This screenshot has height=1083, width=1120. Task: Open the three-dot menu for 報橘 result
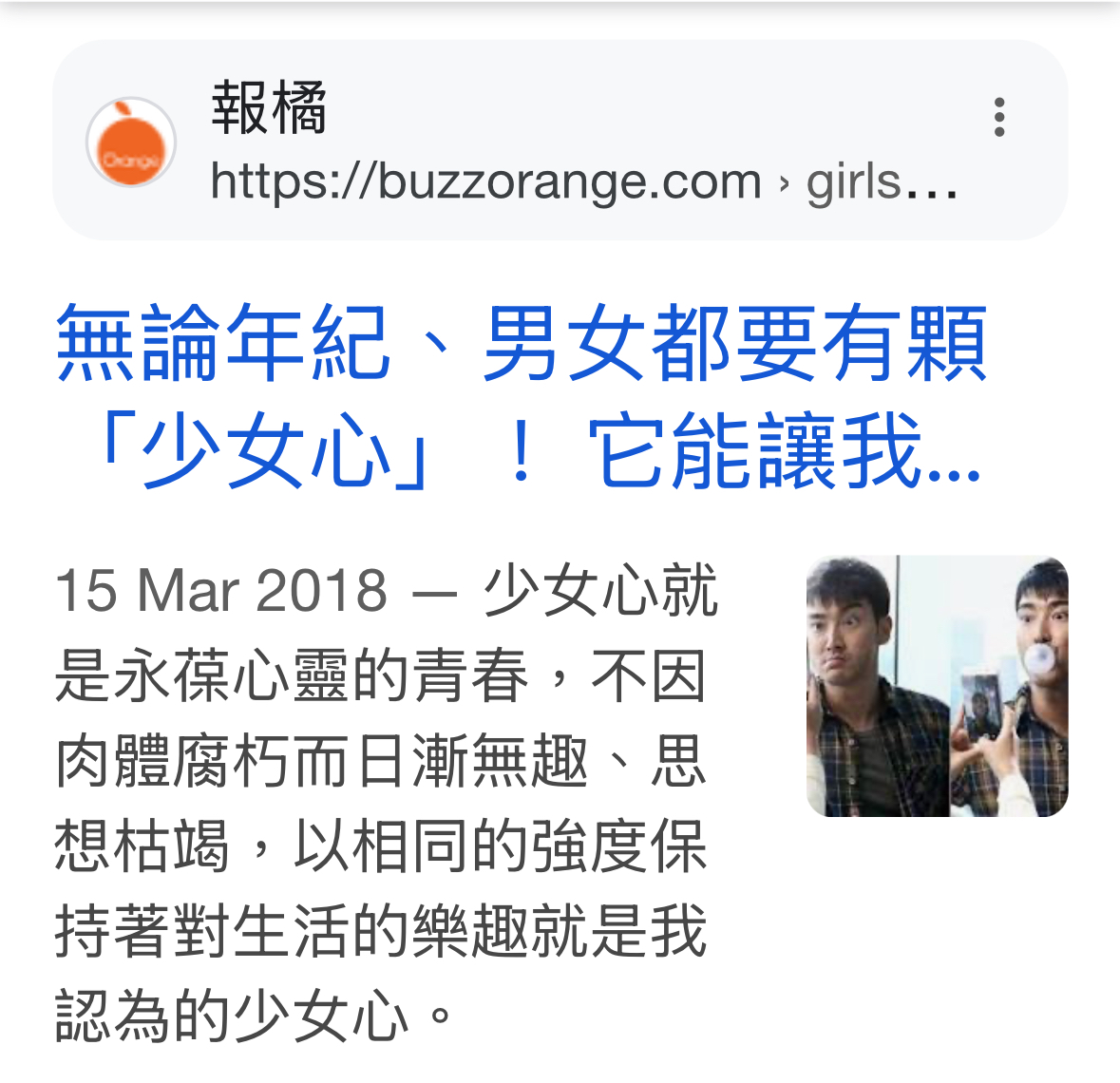[x=998, y=117]
